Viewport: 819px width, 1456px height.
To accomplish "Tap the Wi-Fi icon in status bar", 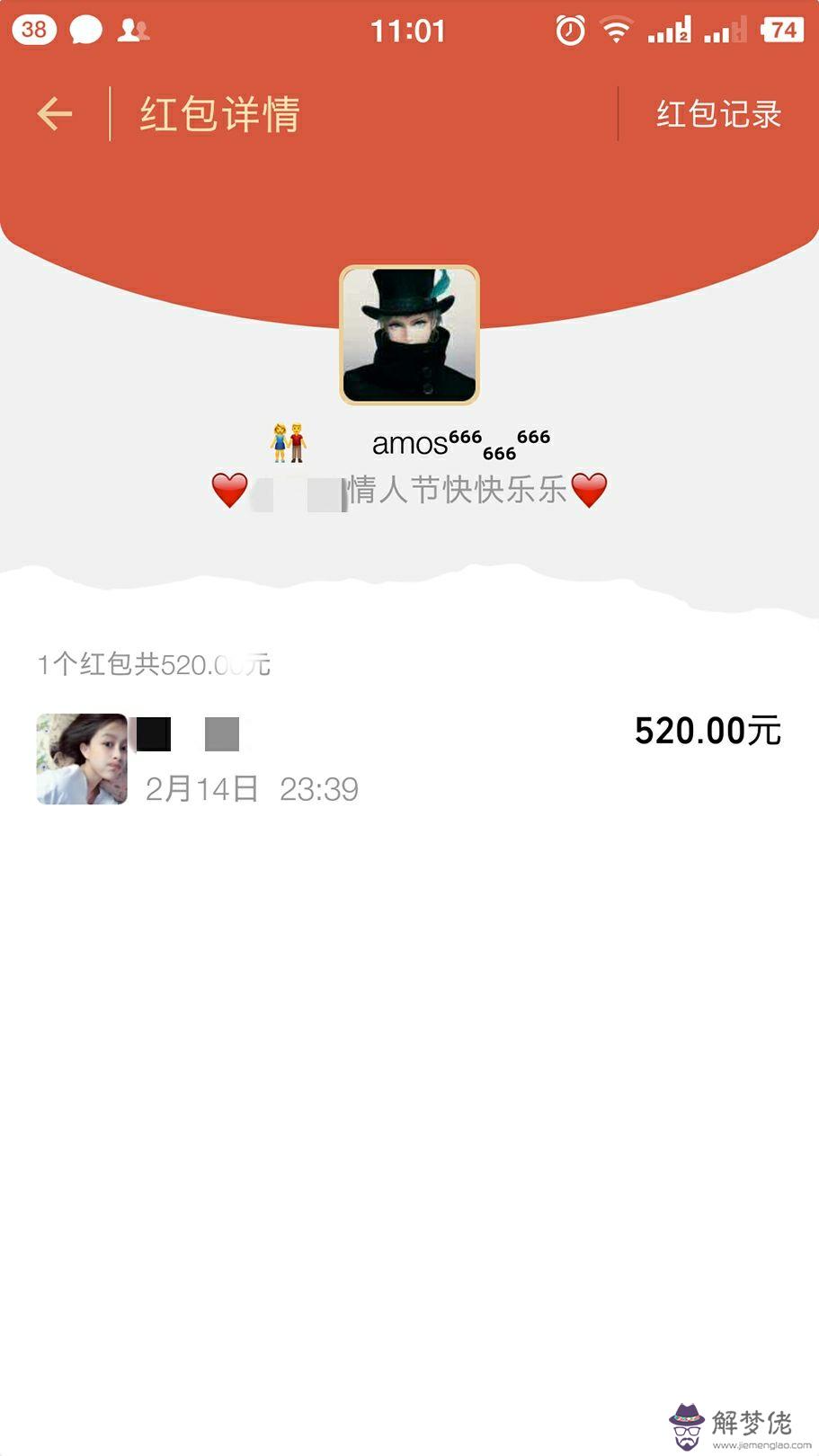I will click(x=616, y=30).
